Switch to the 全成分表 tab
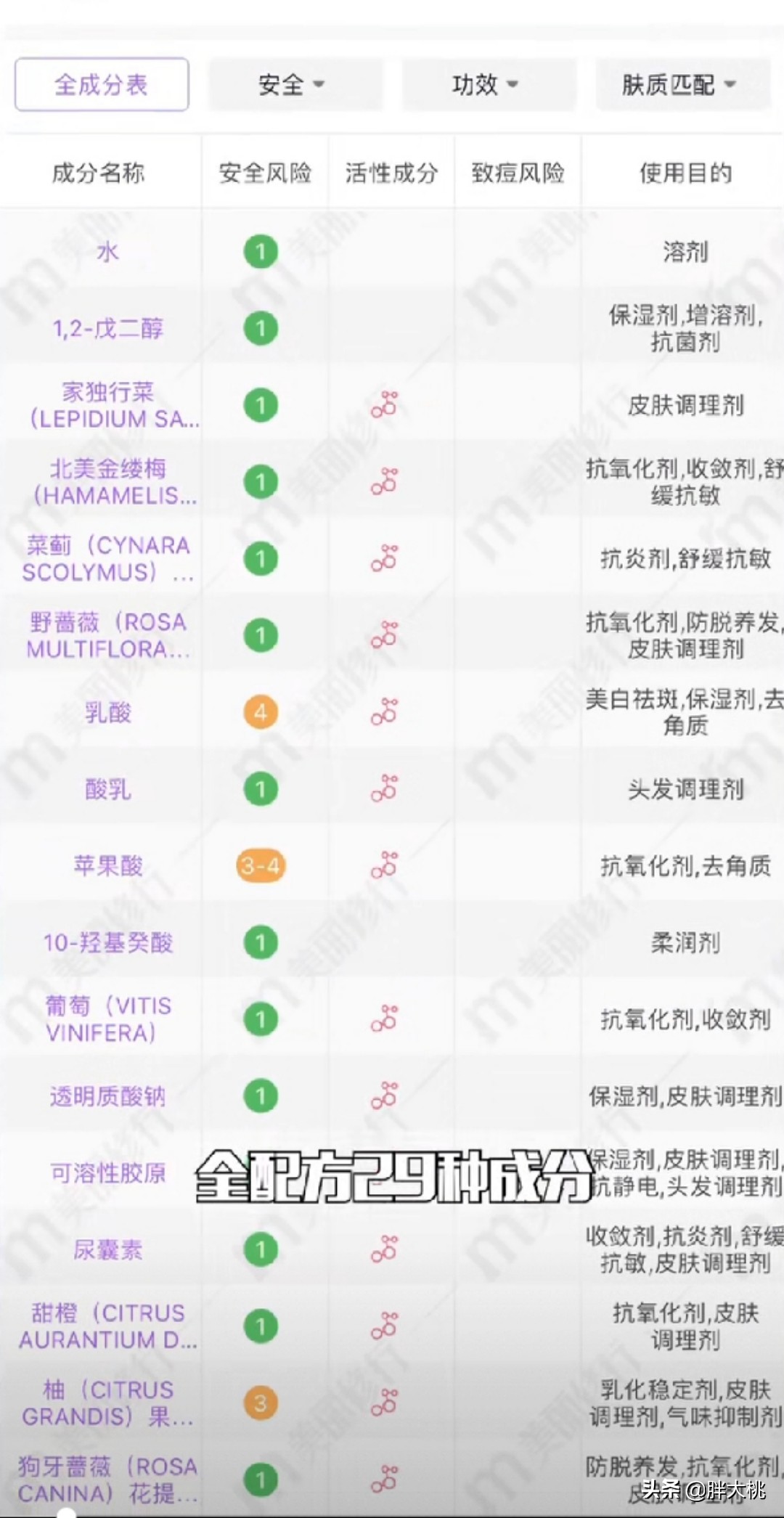This screenshot has height=1518, width=784. (100, 83)
